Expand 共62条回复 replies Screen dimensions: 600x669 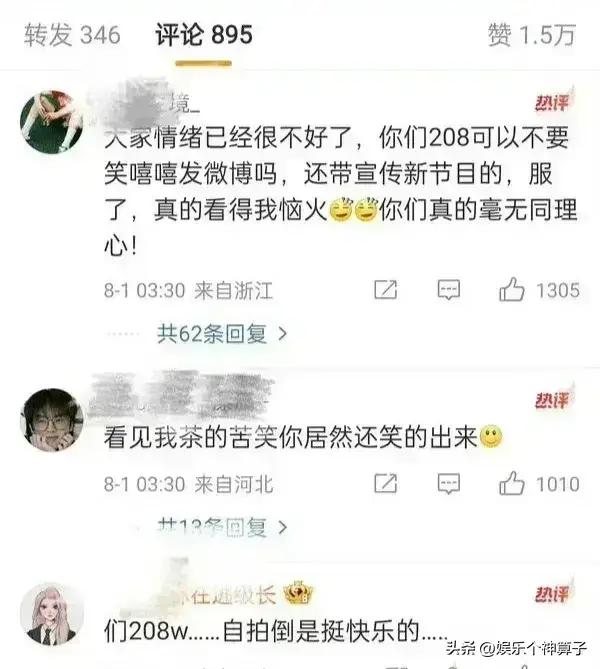[x=222, y=332]
